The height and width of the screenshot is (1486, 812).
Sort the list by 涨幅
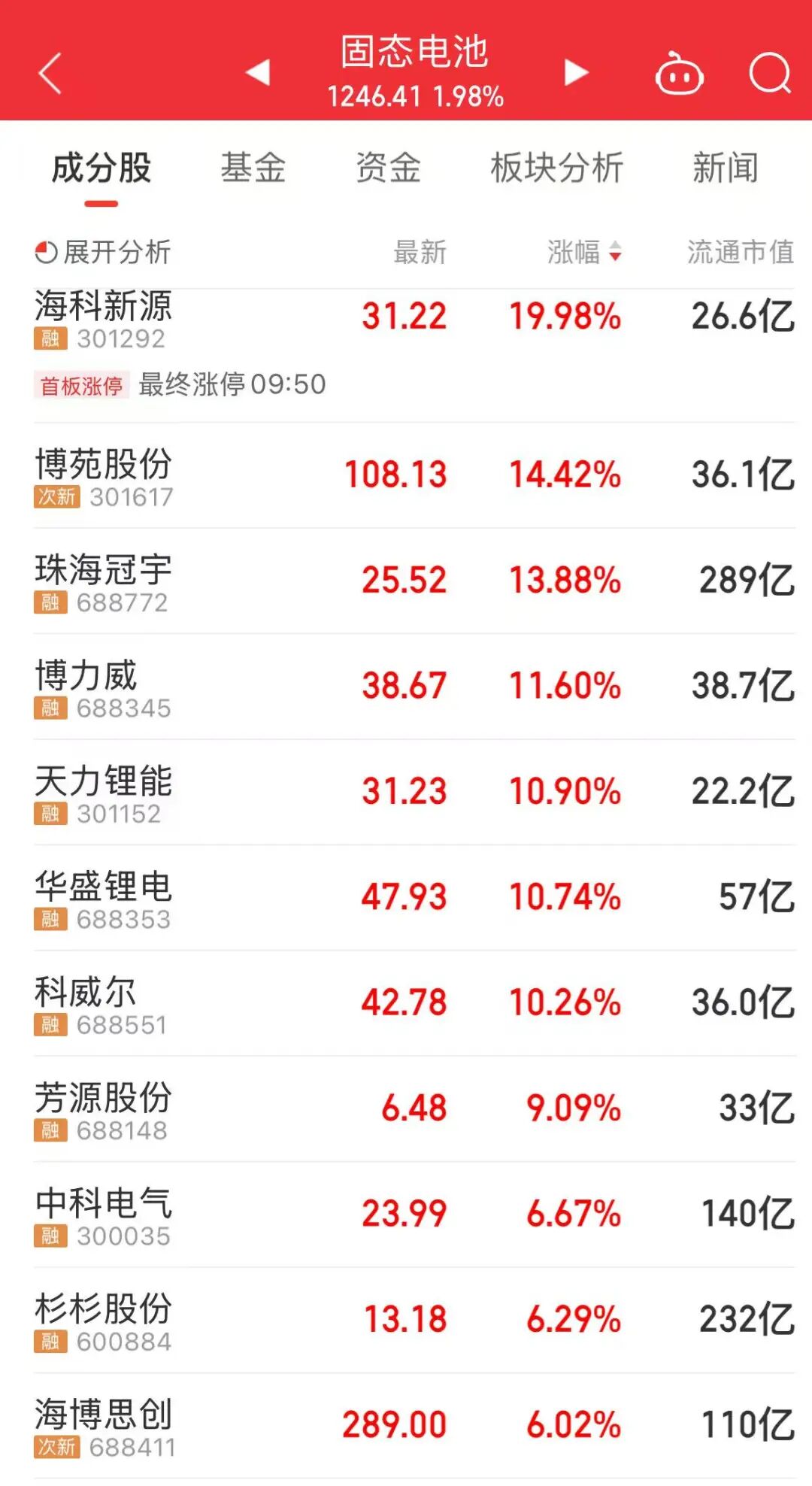(x=583, y=252)
